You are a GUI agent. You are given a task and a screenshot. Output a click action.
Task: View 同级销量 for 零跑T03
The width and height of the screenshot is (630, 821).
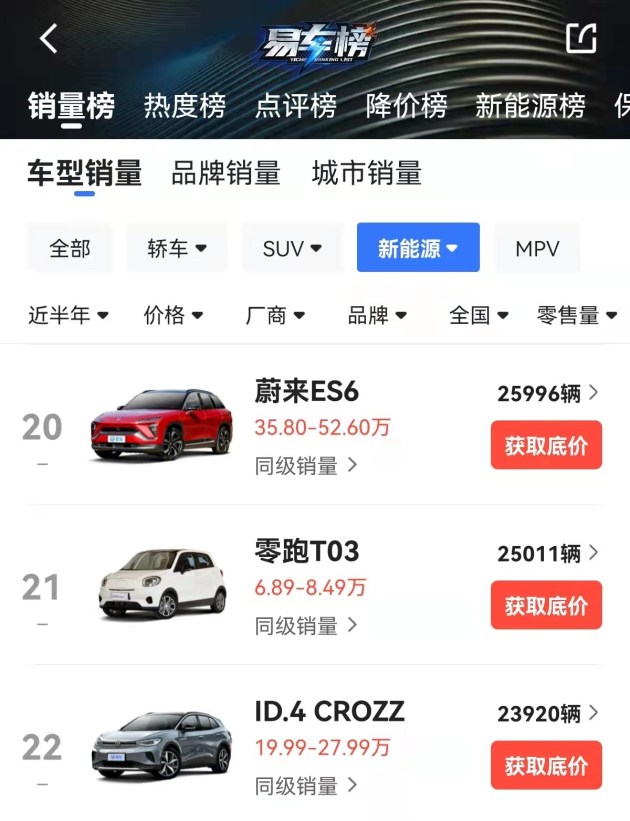(x=306, y=626)
